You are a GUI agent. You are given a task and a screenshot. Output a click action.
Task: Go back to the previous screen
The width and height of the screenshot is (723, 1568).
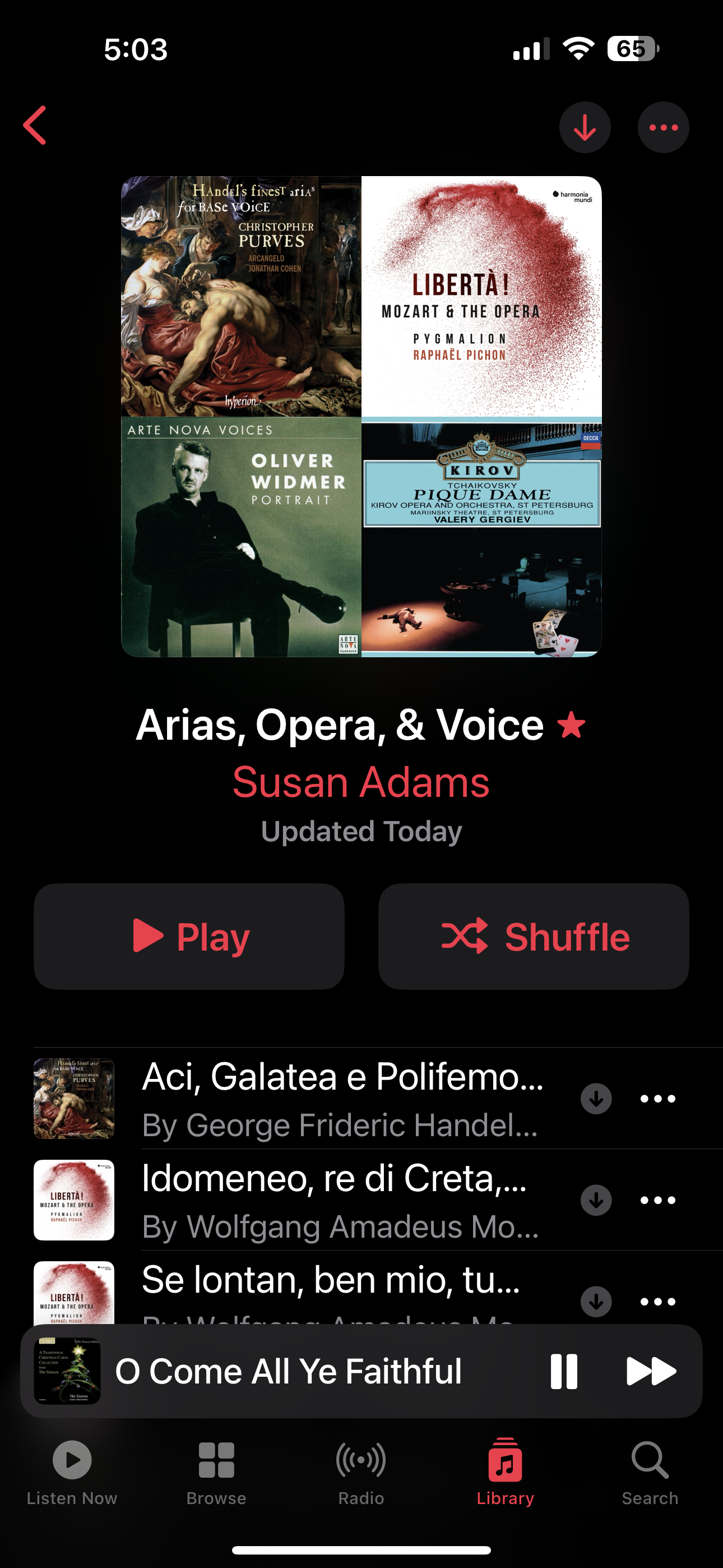35,126
